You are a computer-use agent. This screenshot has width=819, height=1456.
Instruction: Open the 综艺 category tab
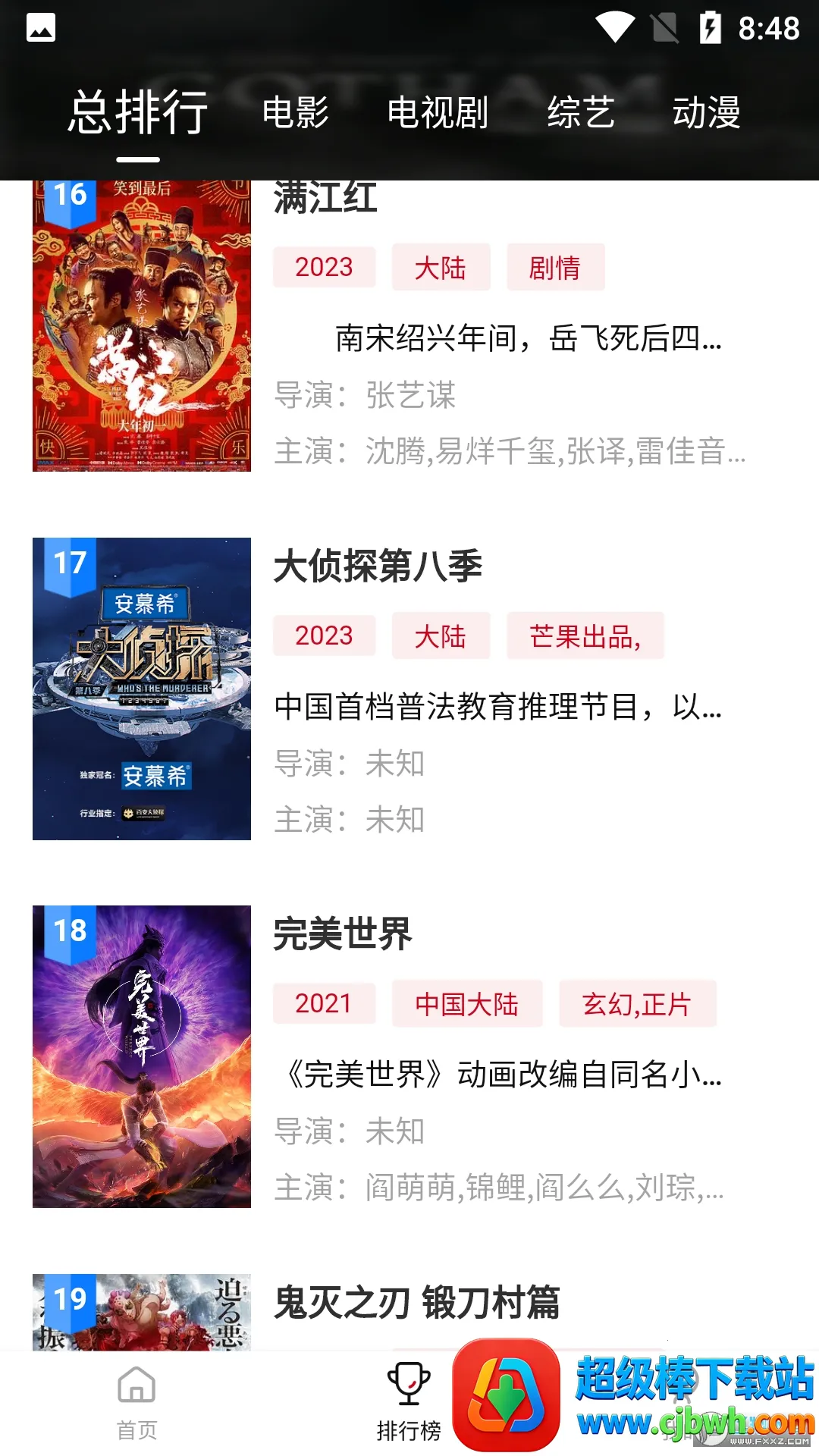[x=581, y=113]
